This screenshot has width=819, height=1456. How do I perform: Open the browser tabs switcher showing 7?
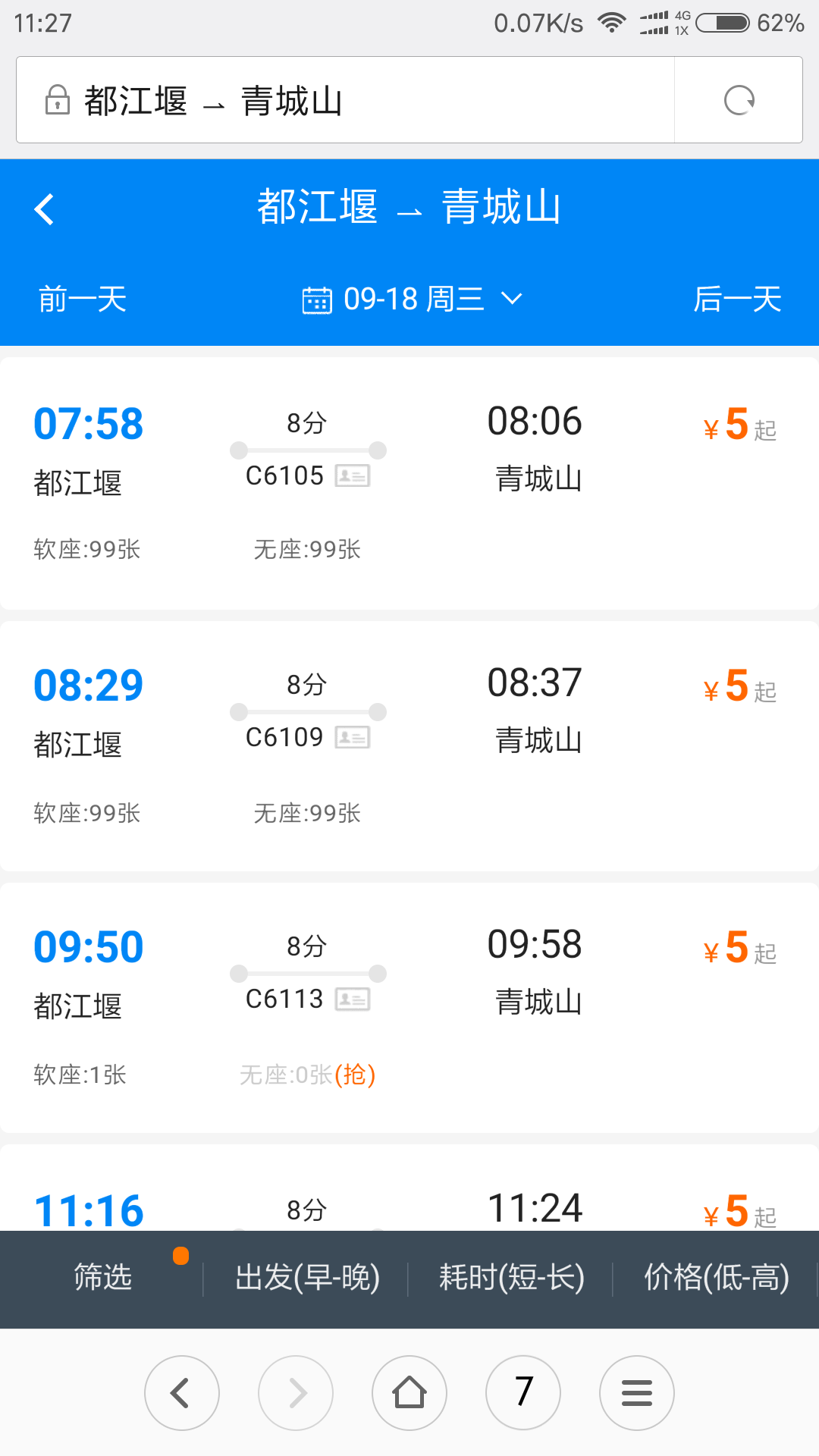[523, 1393]
